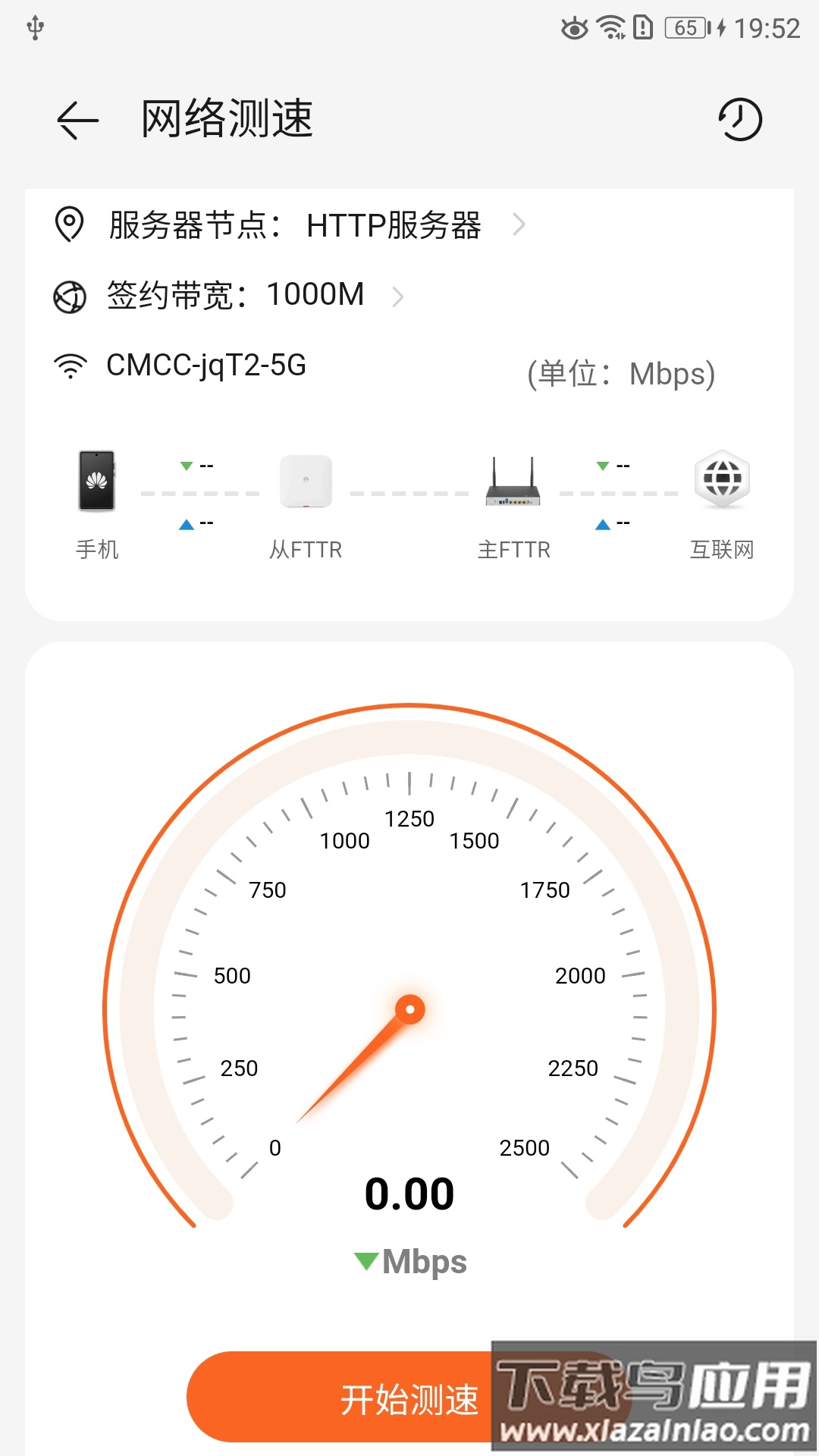
Task: Toggle the green download indicator near 手机
Action: click(184, 465)
